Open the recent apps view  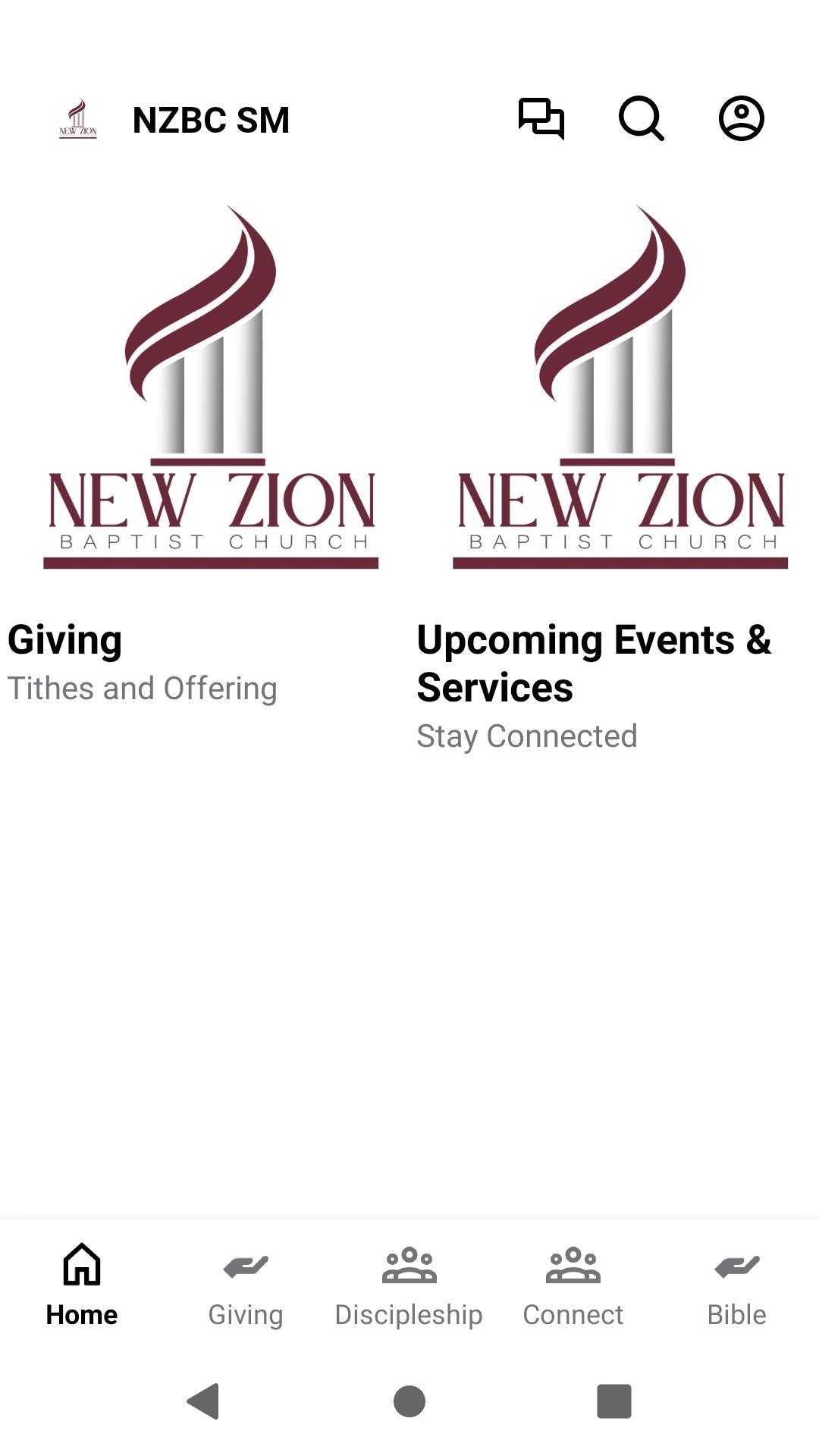614,1401
